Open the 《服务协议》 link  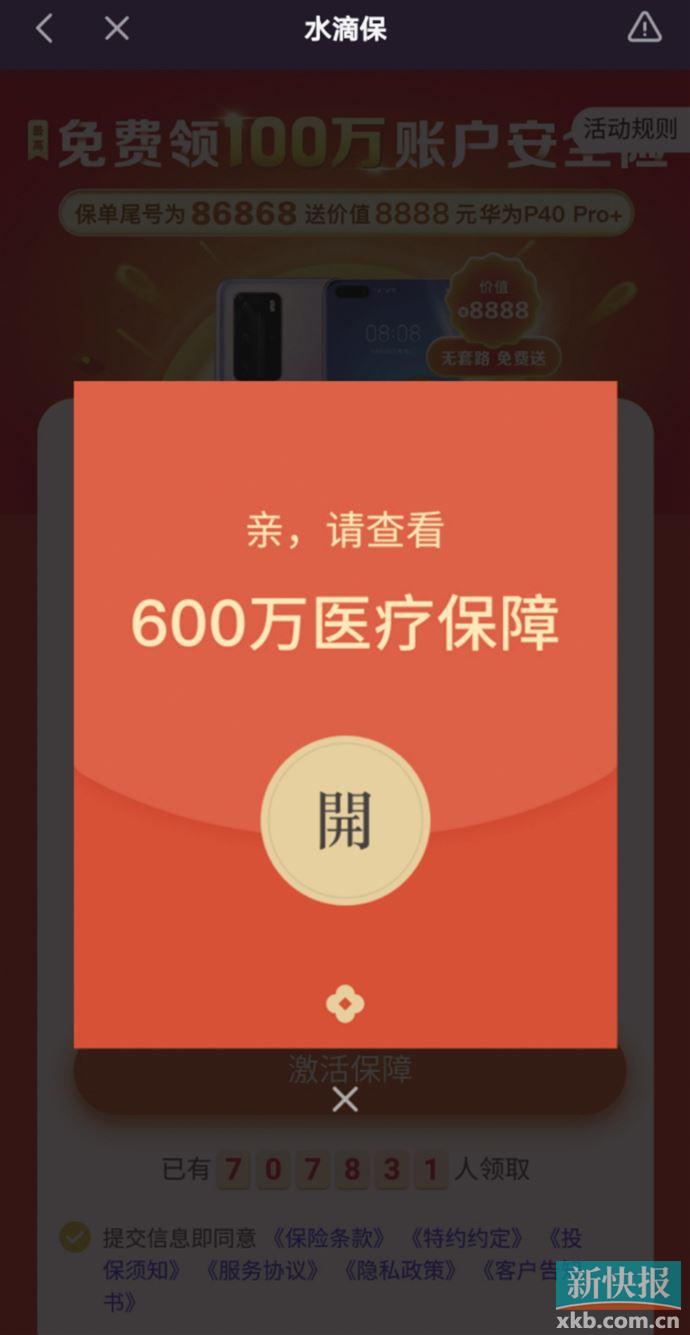click(260, 1270)
